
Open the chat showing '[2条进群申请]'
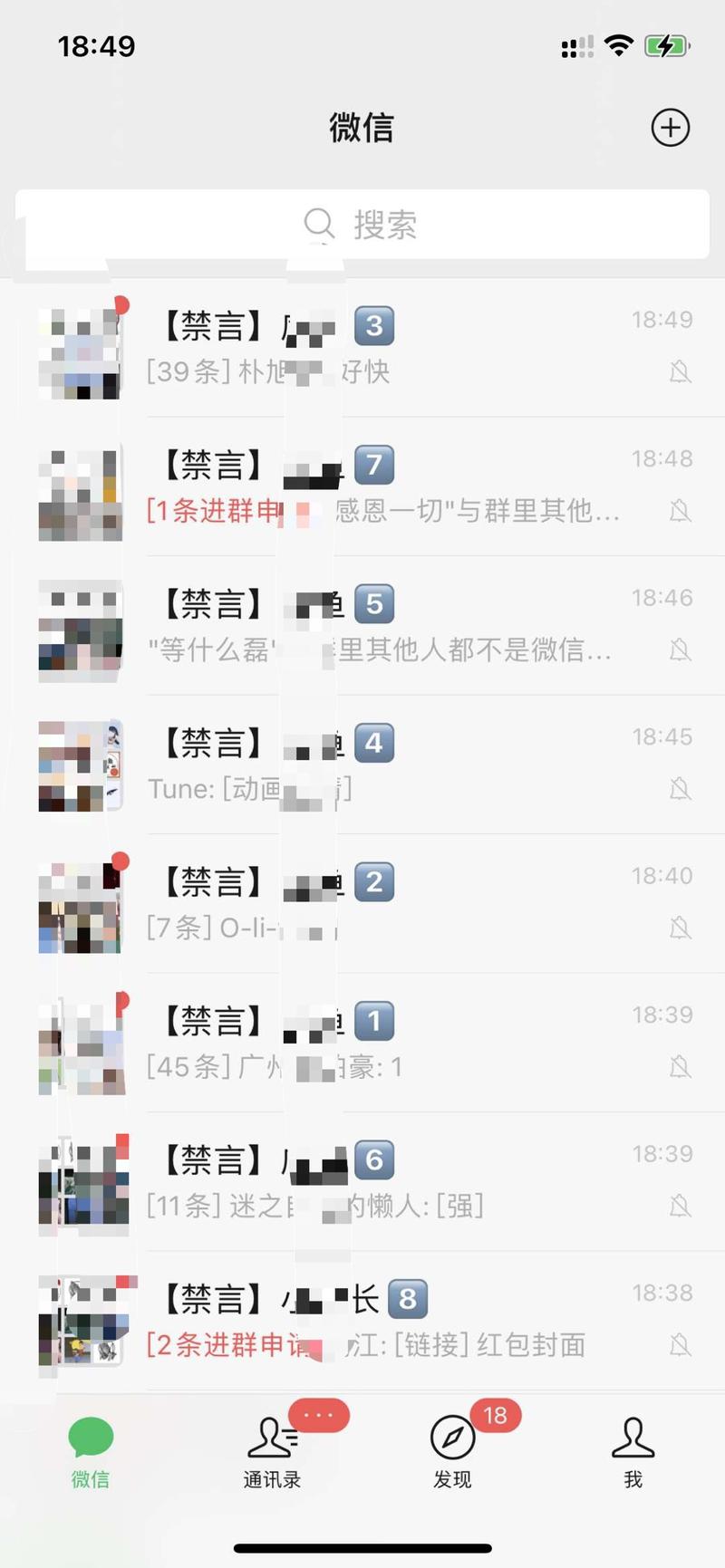click(x=362, y=1318)
